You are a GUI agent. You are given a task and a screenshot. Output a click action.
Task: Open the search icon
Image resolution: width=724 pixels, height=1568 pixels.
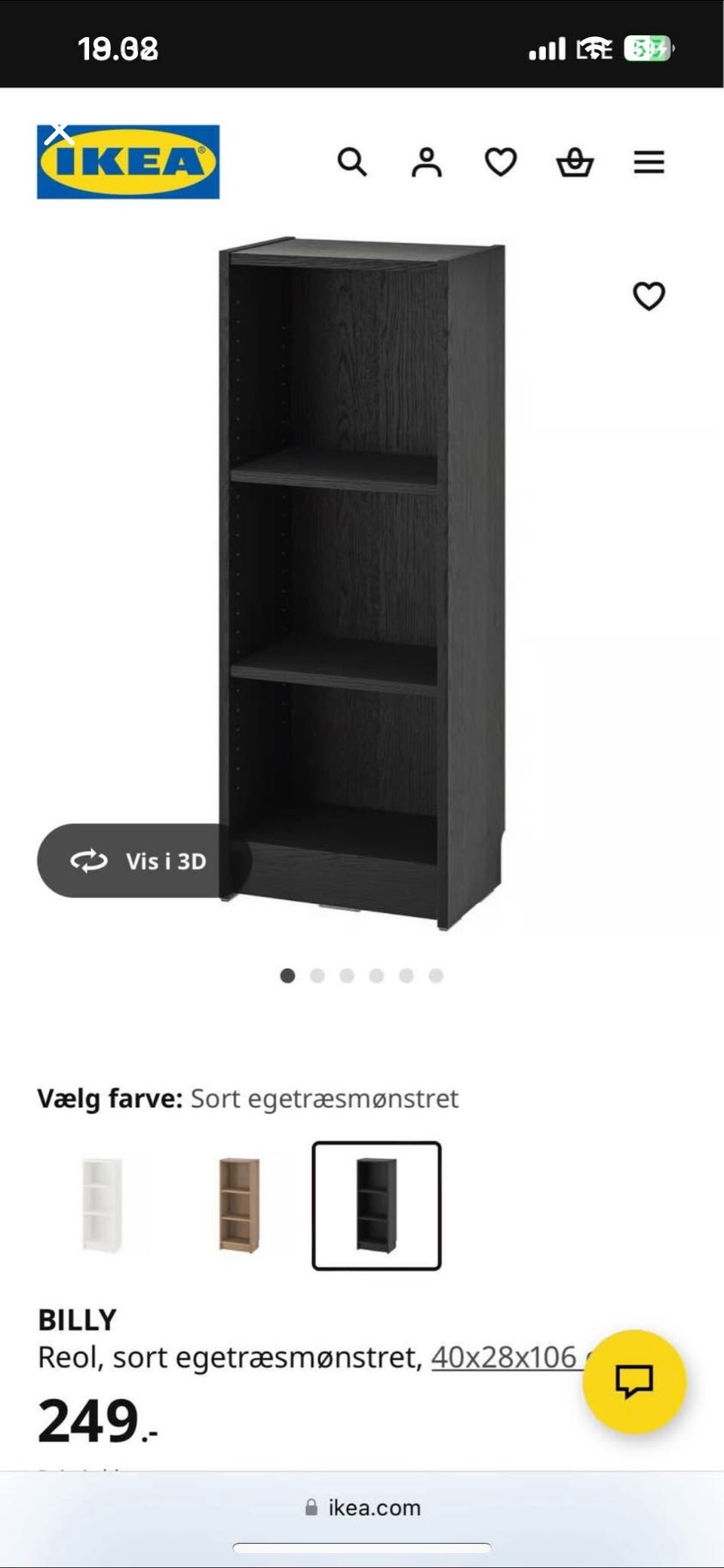[x=352, y=162]
